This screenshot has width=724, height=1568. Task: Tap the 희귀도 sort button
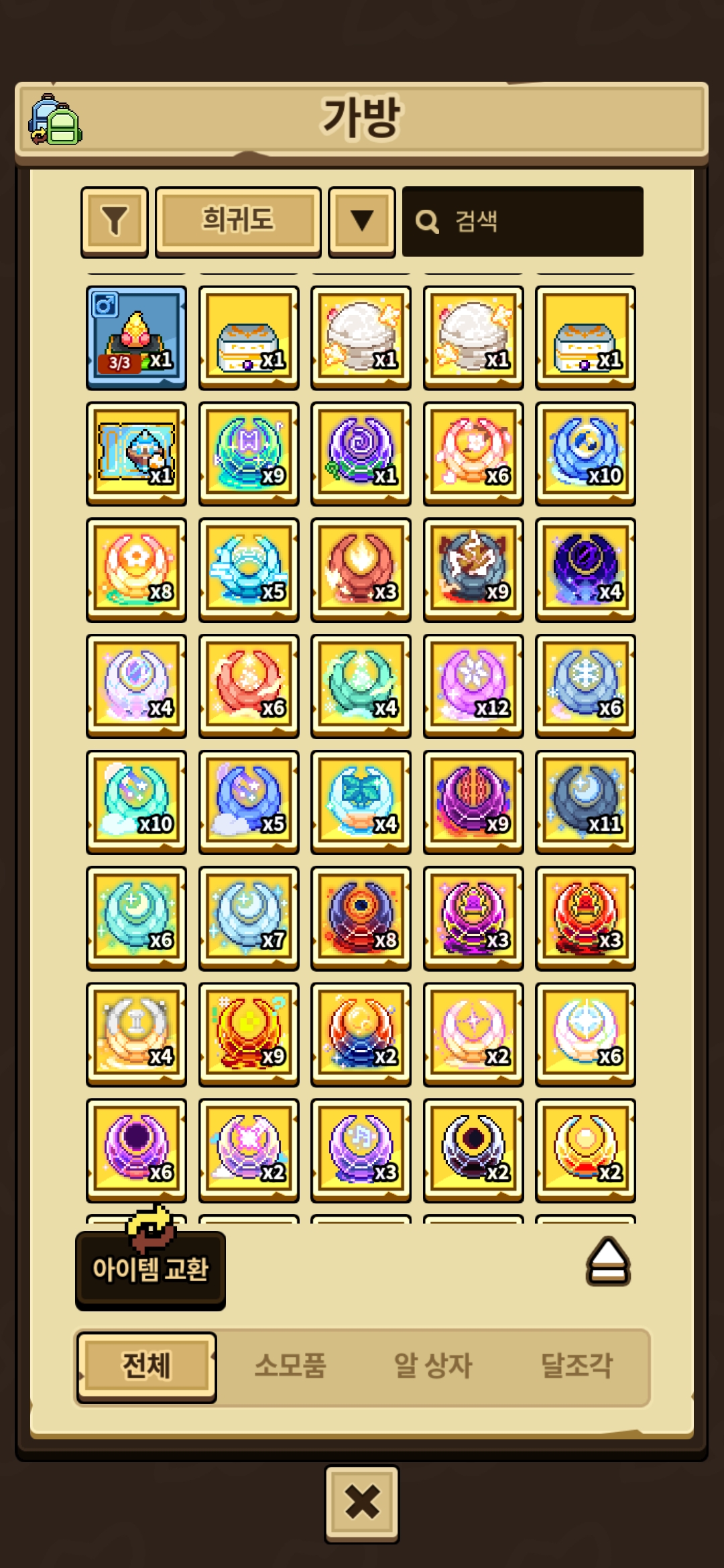point(238,221)
